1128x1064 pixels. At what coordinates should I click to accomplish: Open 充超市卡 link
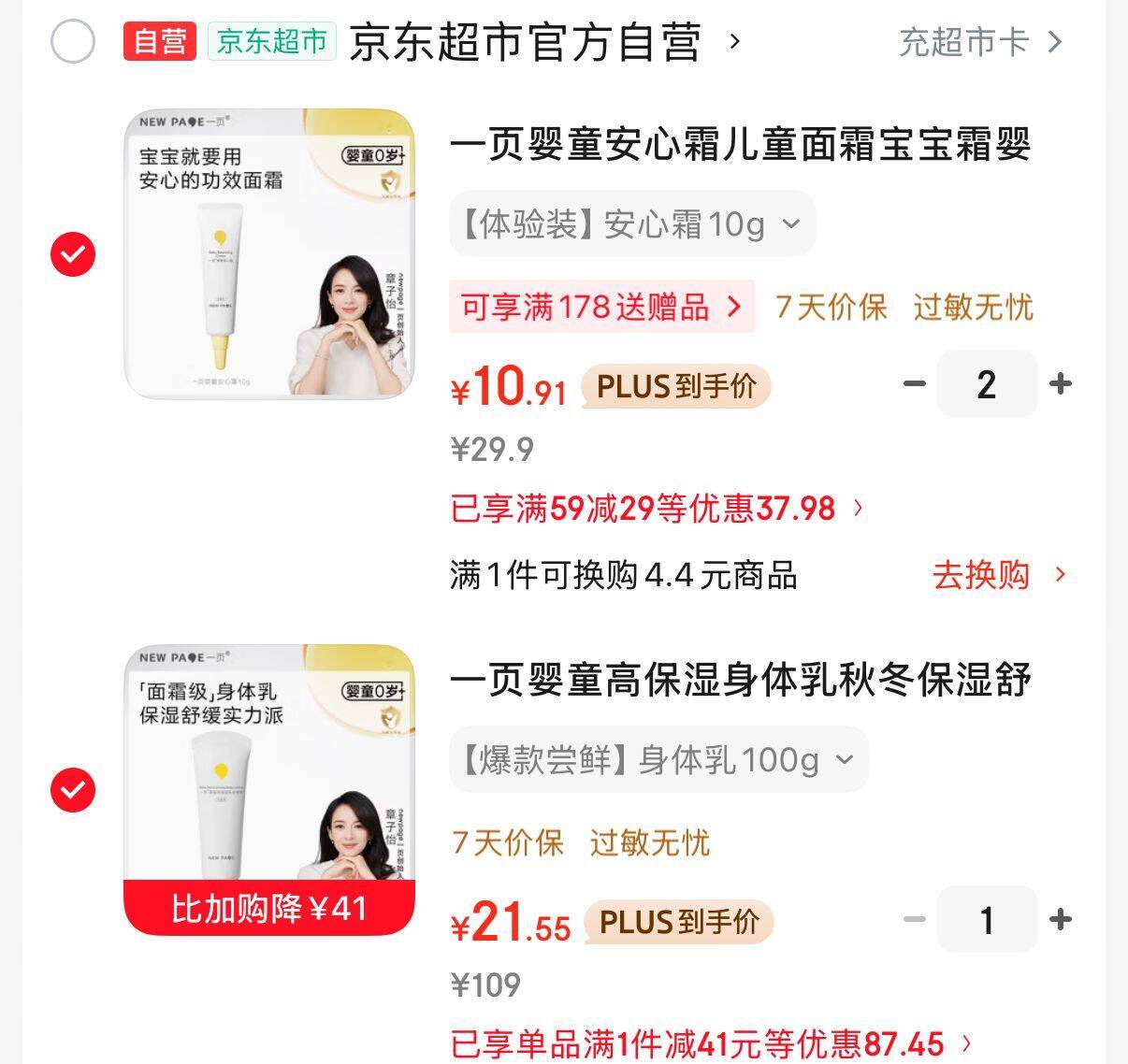979,42
